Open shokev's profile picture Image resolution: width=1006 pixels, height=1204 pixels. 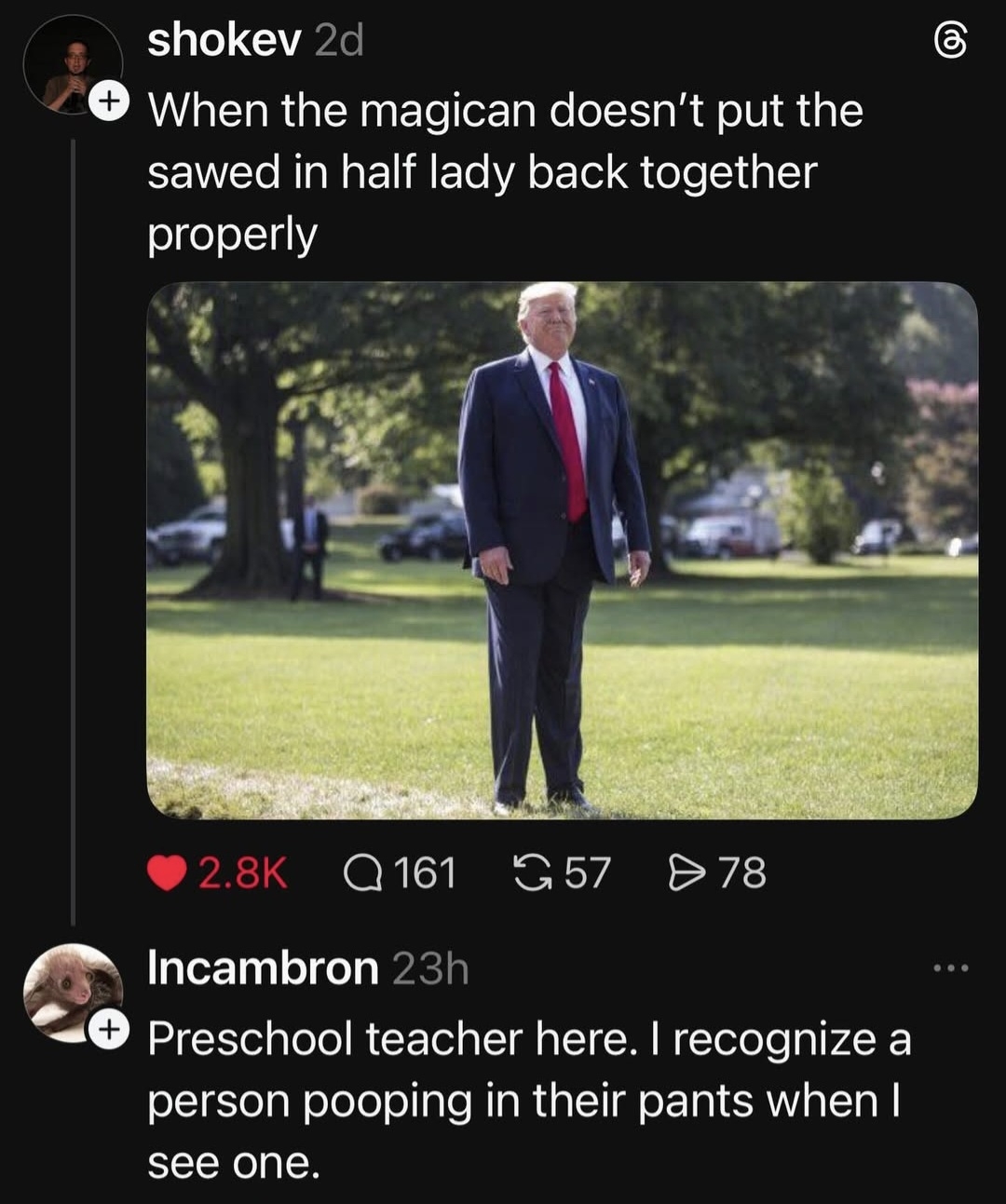71,65
